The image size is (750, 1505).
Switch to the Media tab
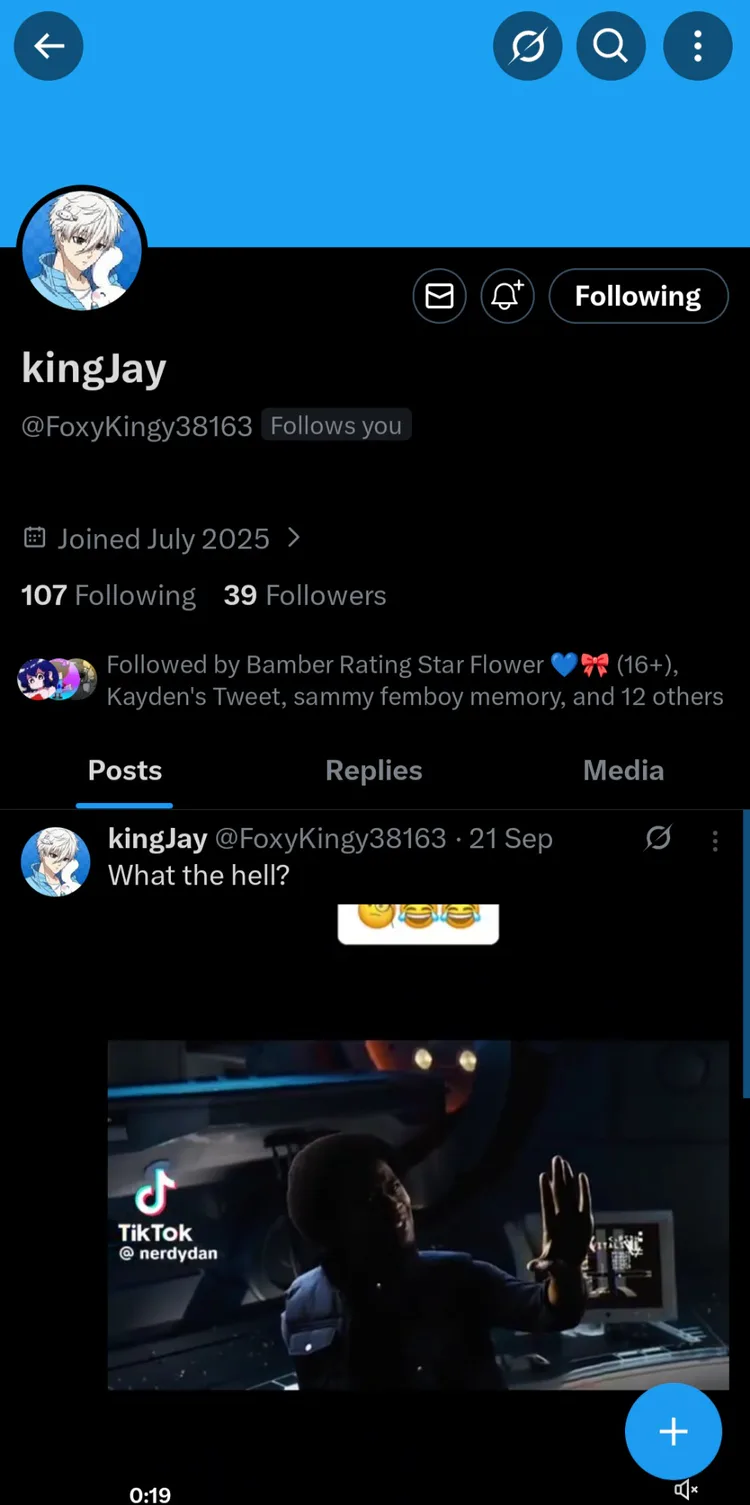coord(623,771)
